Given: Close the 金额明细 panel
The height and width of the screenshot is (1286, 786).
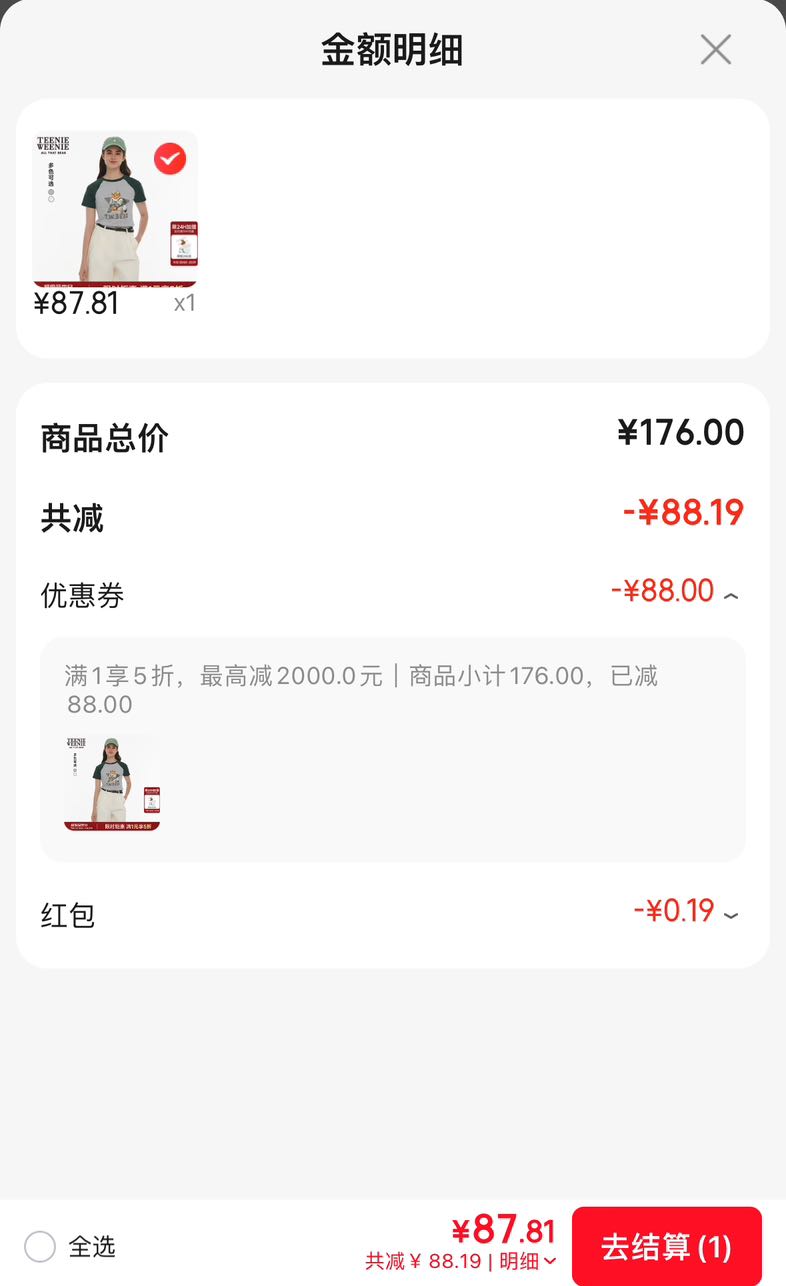Looking at the screenshot, I should pyautogui.click(x=715, y=49).
